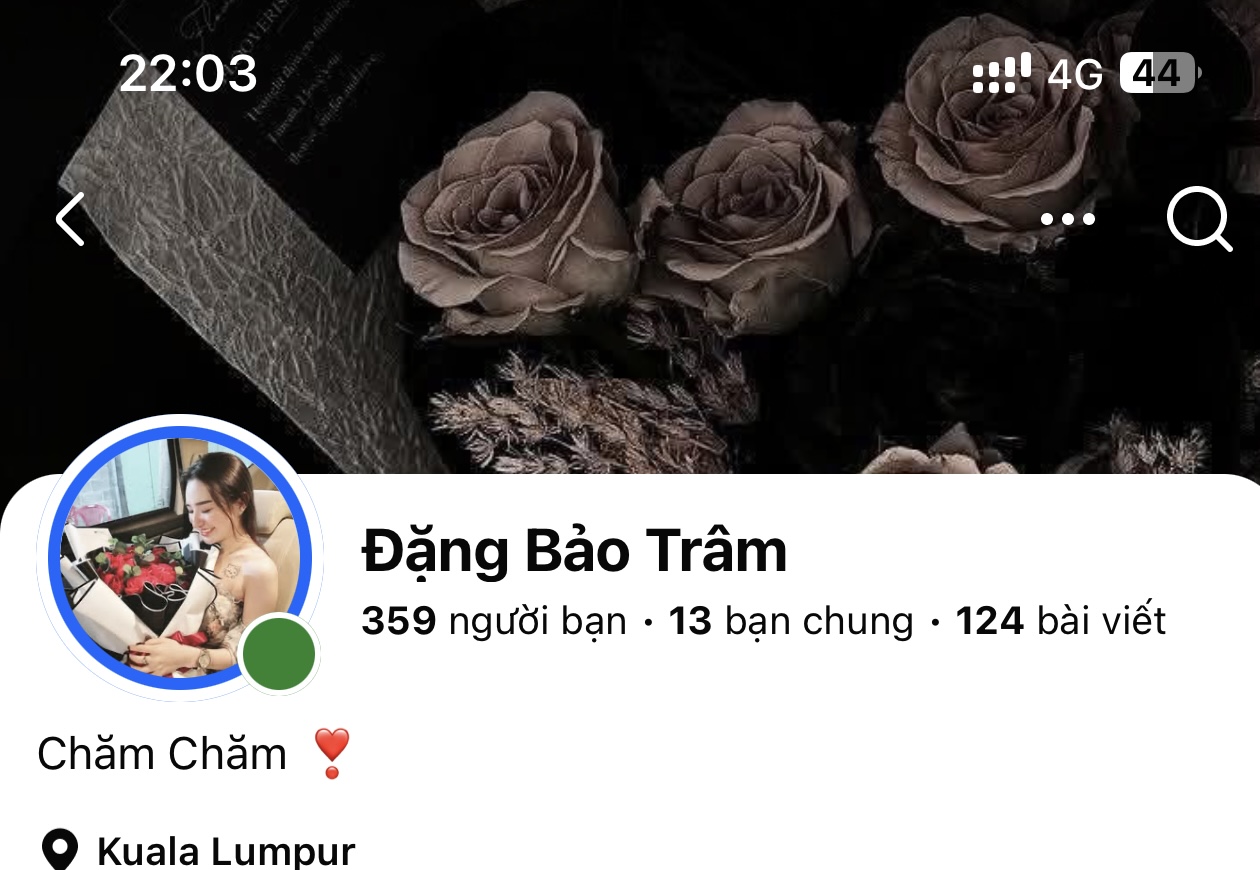Viewport: 1260px width, 870px height.
Task: Open the three-dot more options menu
Action: click(1067, 219)
